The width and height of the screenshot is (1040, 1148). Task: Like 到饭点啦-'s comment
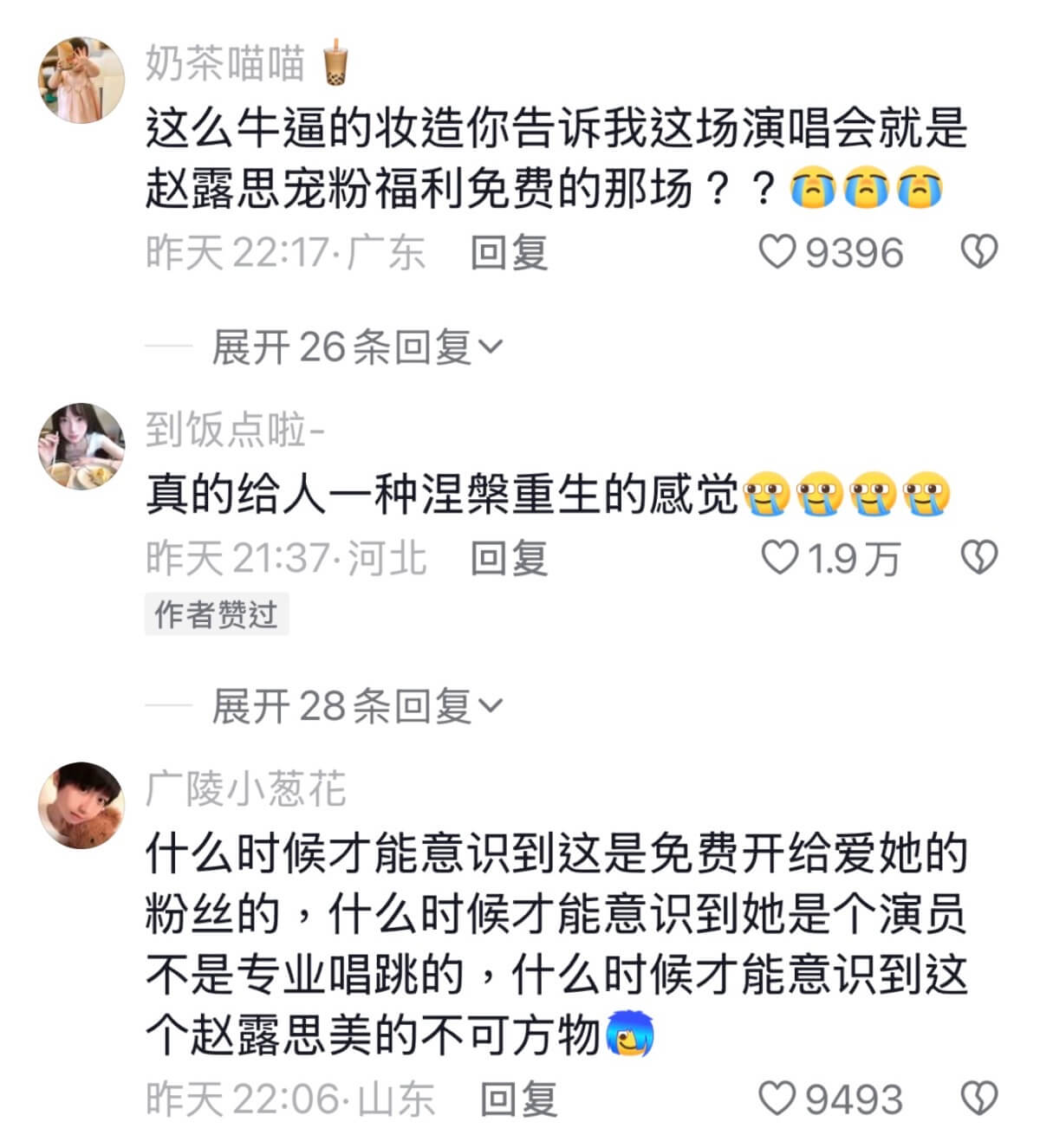coord(779,558)
